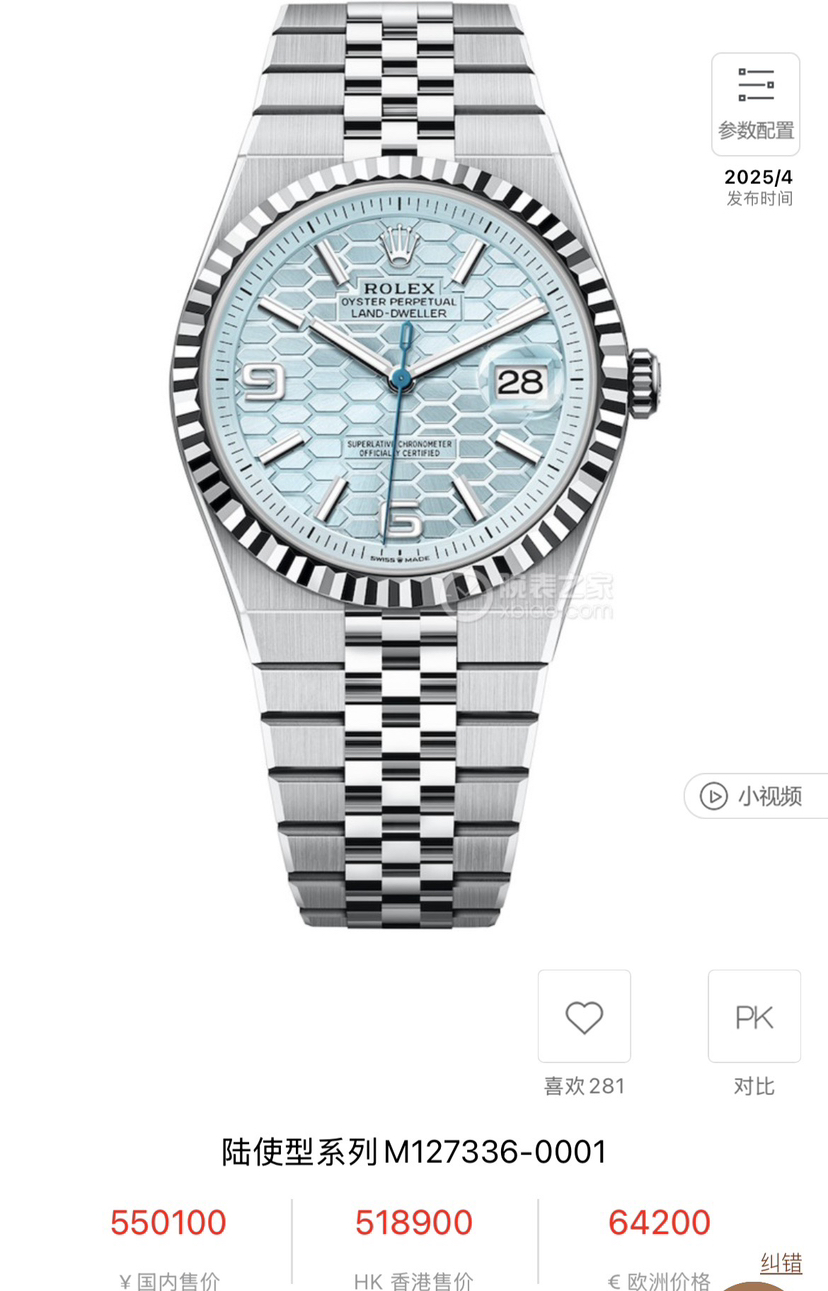This screenshot has width=828, height=1291.
Task: Open PK 对比 compare
Action: (x=754, y=1017)
